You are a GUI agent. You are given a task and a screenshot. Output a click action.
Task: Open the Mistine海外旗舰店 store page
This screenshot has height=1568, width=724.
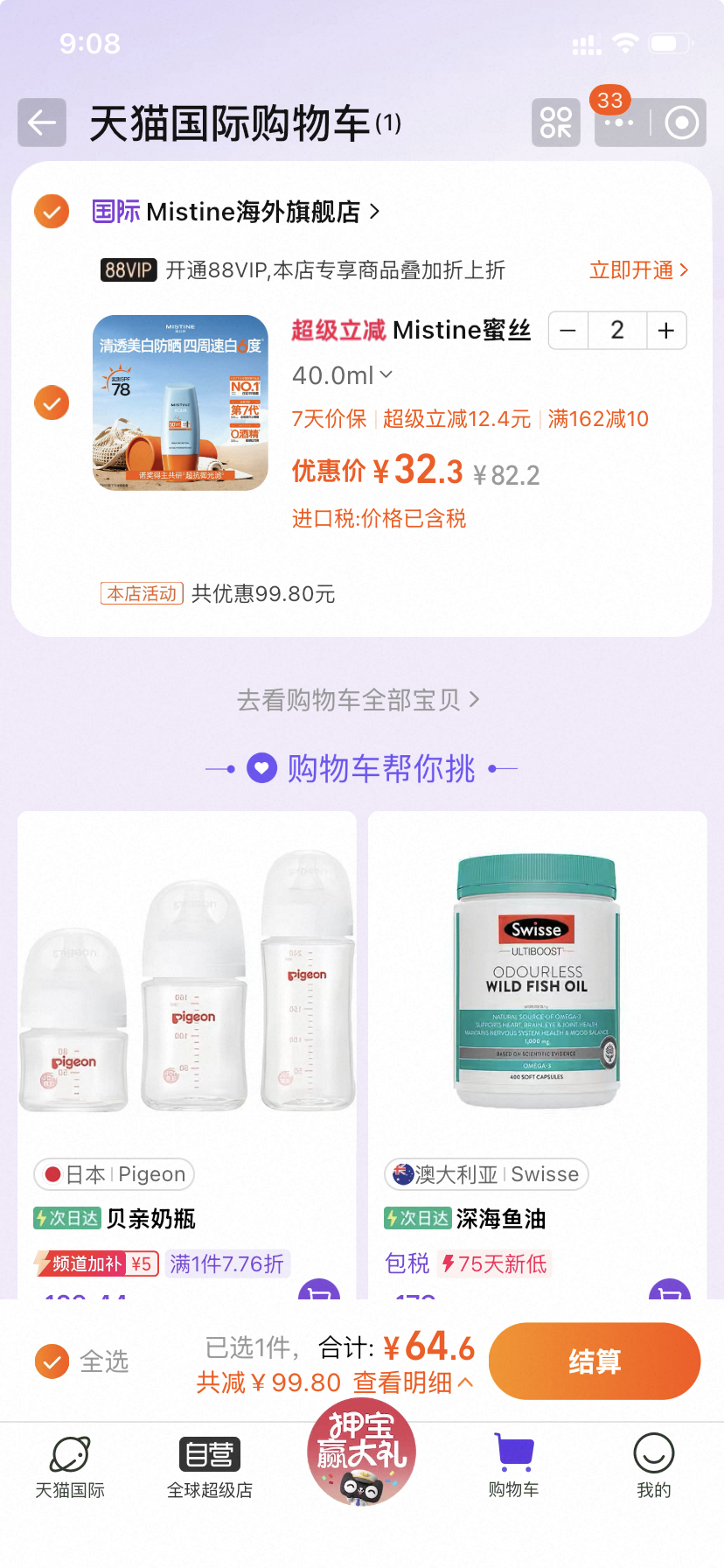(254, 212)
